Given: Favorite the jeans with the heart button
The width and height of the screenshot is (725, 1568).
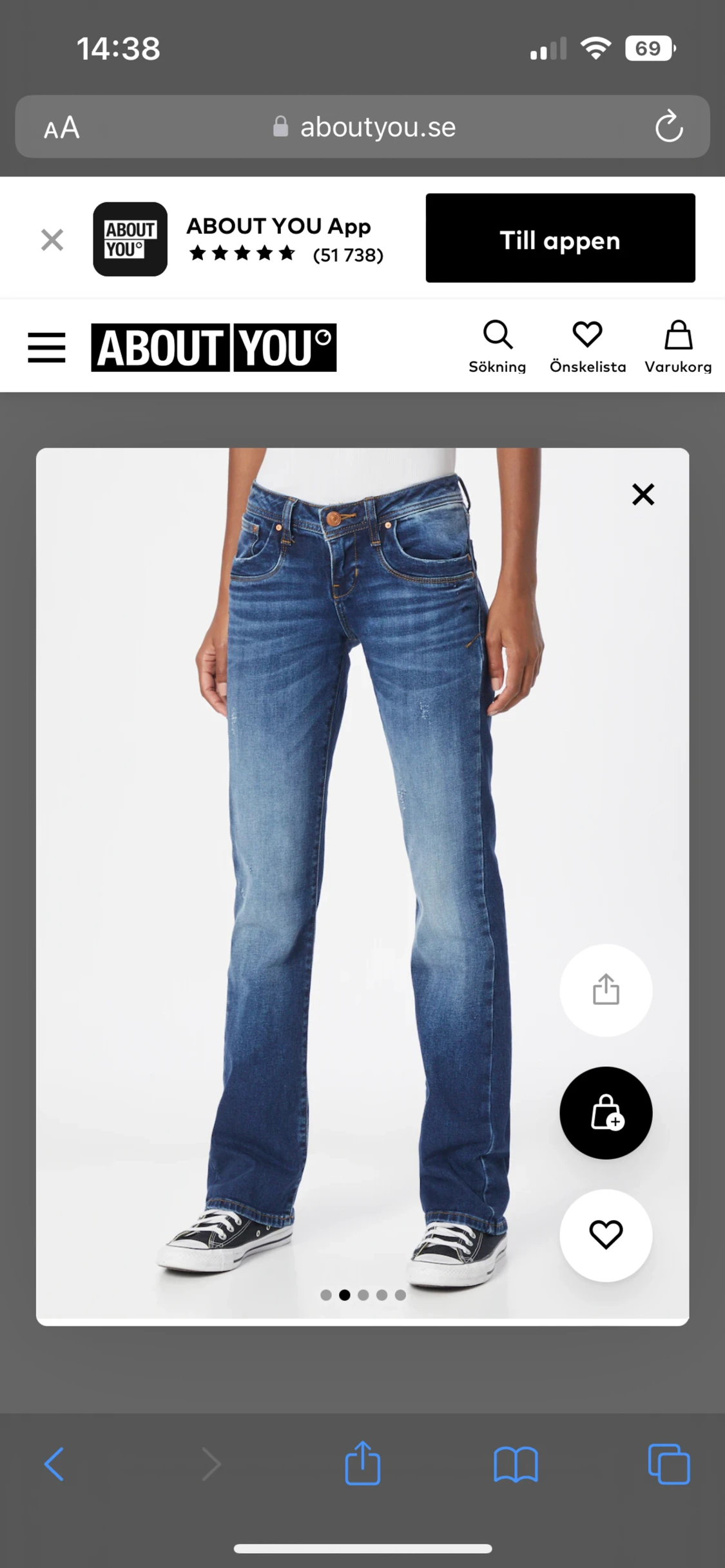Looking at the screenshot, I should [604, 1234].
